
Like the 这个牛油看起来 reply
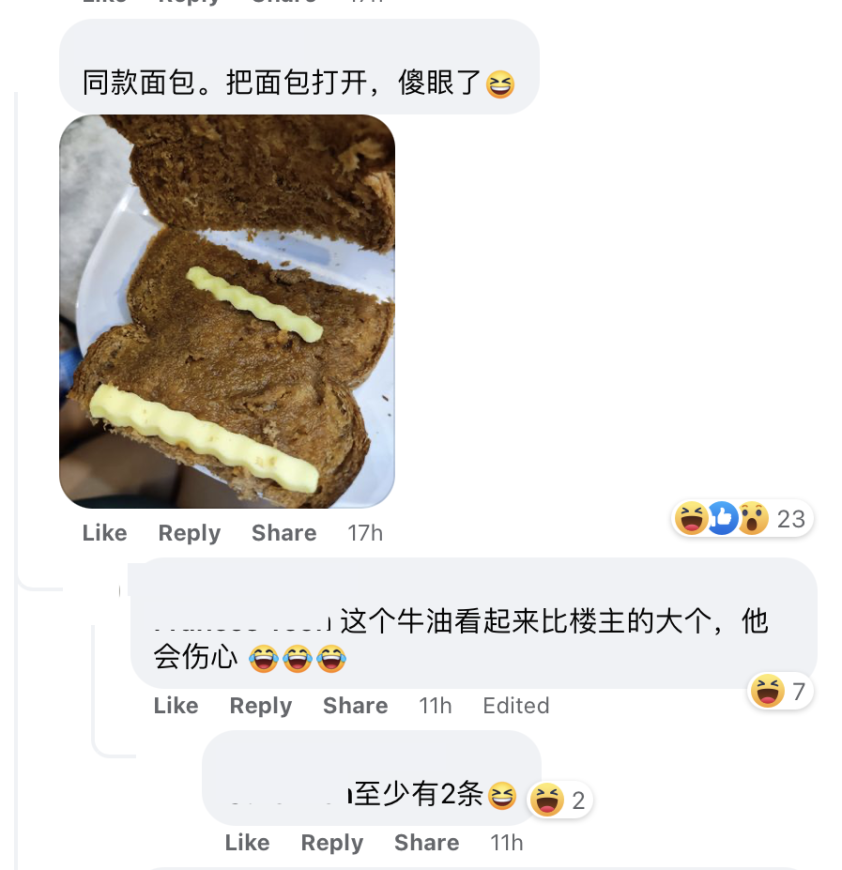point(176,705)
